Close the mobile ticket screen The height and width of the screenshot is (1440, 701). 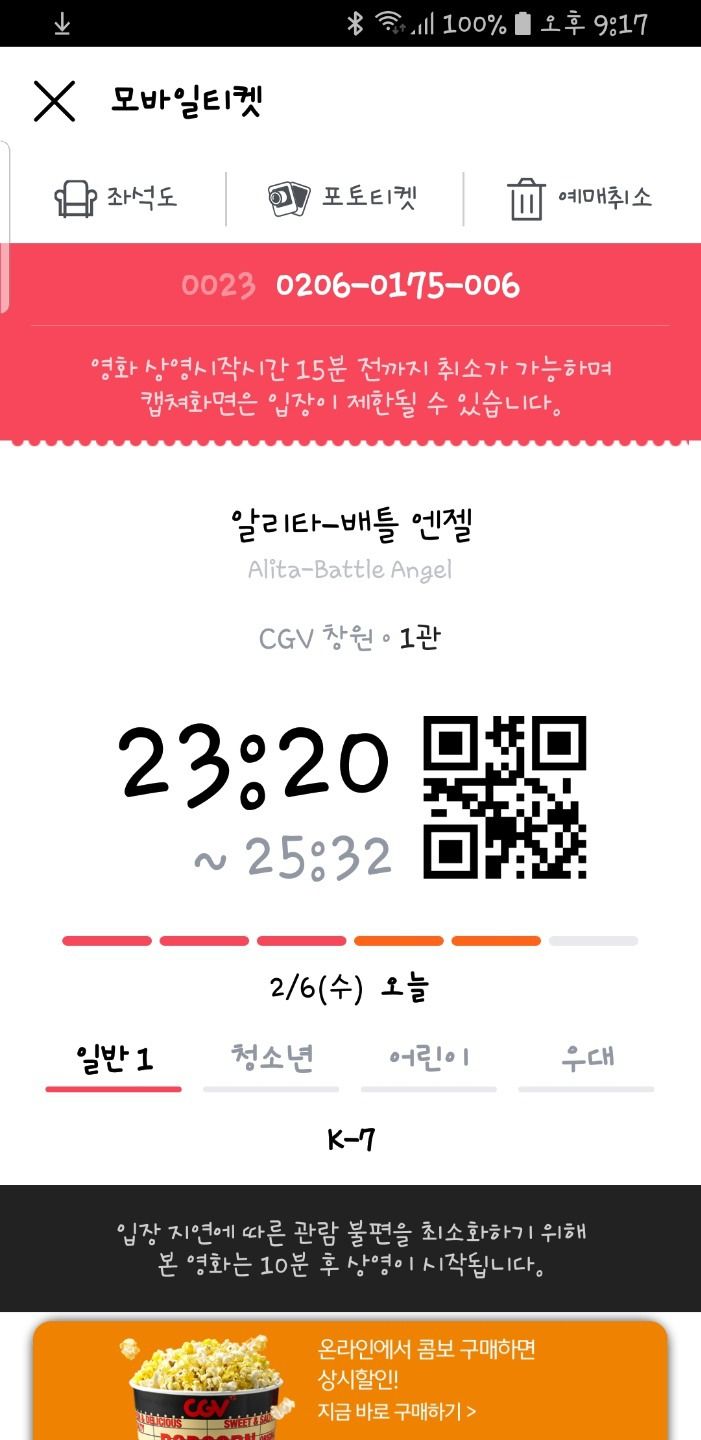[x=54, y=101]
